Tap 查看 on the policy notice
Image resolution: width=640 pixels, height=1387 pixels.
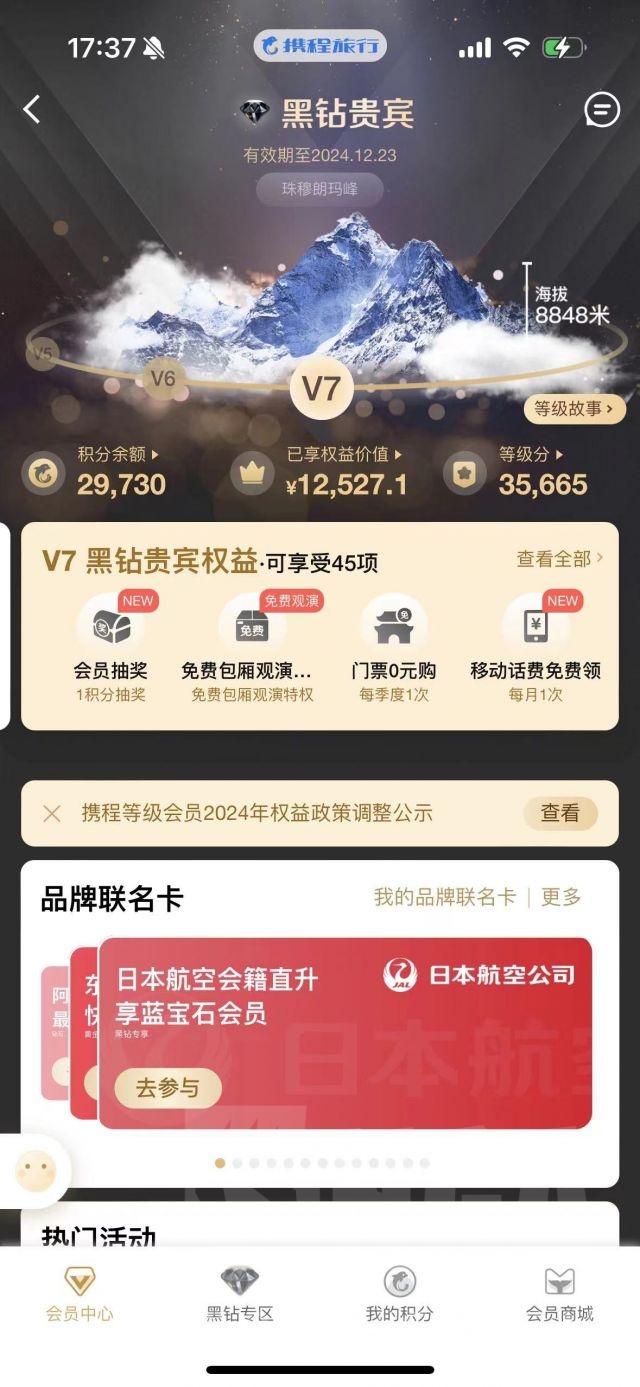click(560, 813)
